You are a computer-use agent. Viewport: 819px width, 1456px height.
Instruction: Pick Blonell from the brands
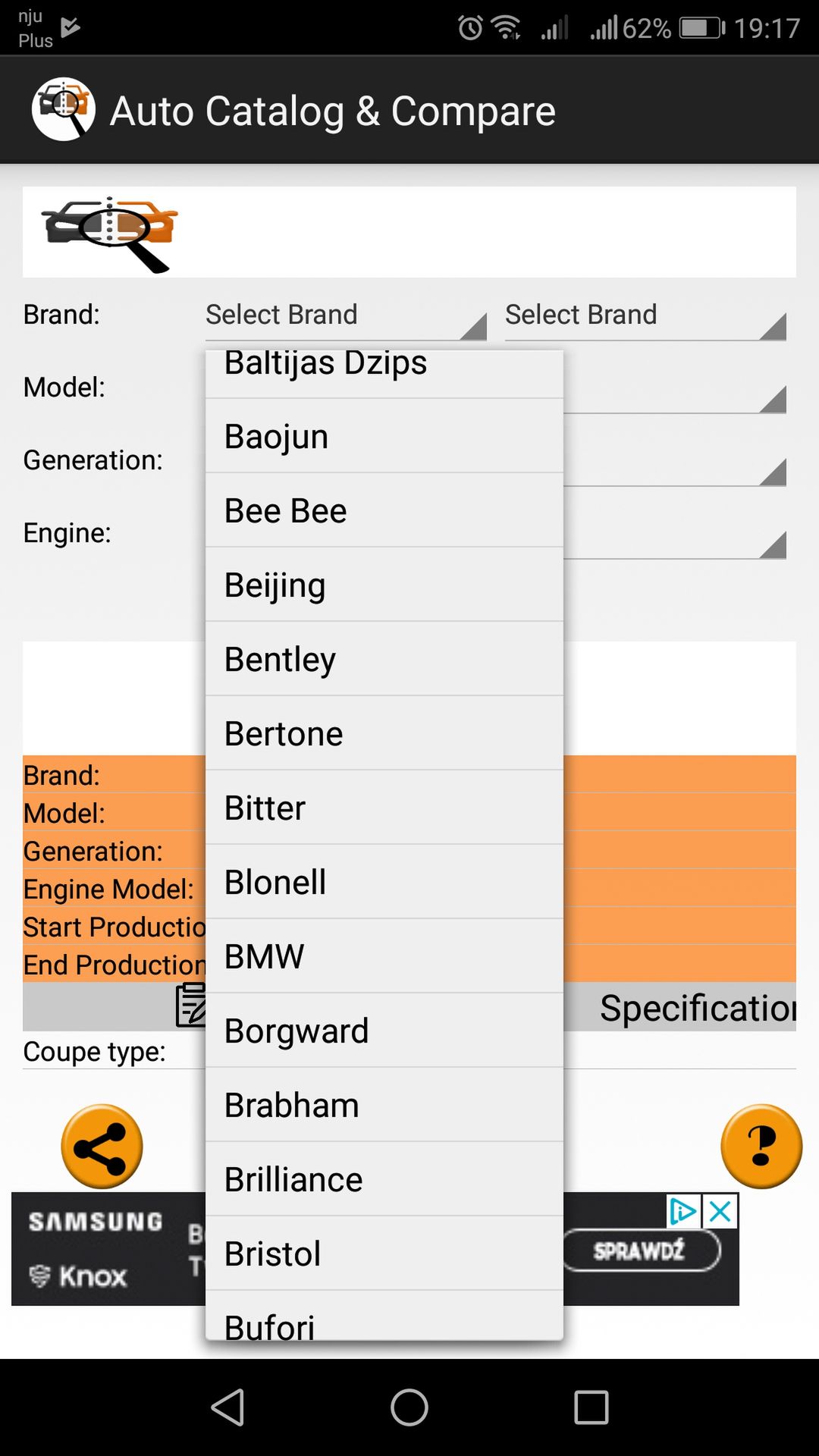coord(384,883)
